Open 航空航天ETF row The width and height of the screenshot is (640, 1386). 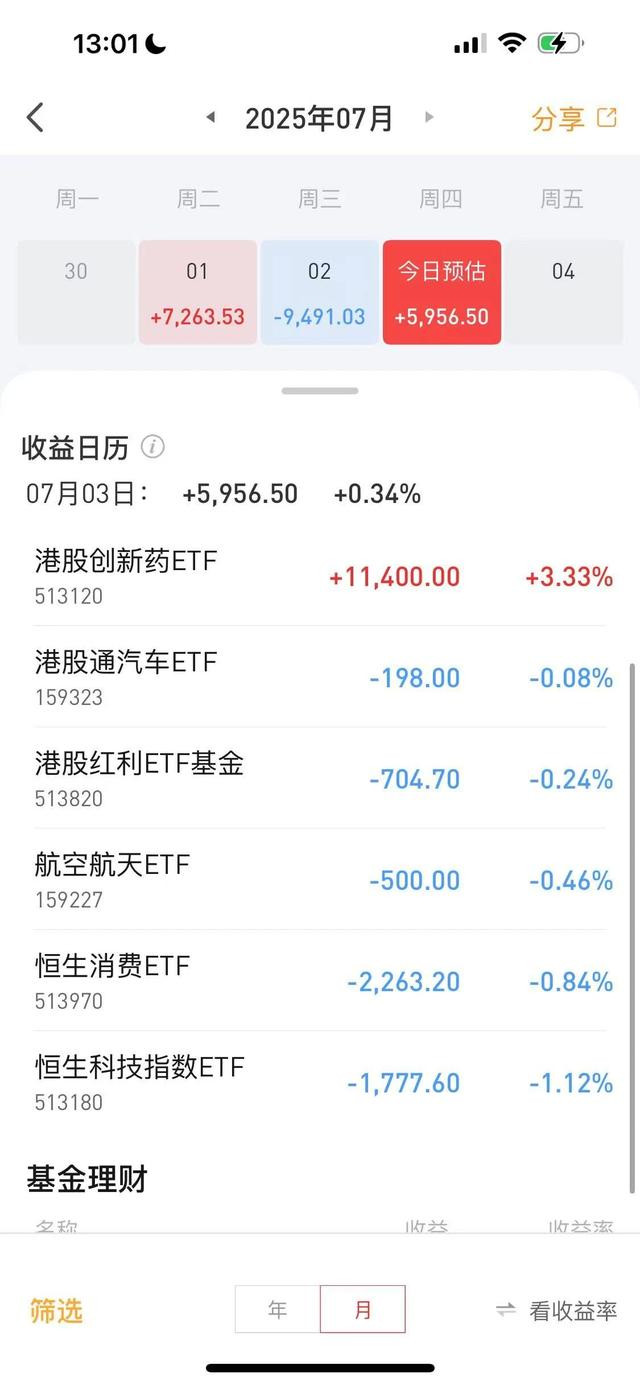point(320,879)
